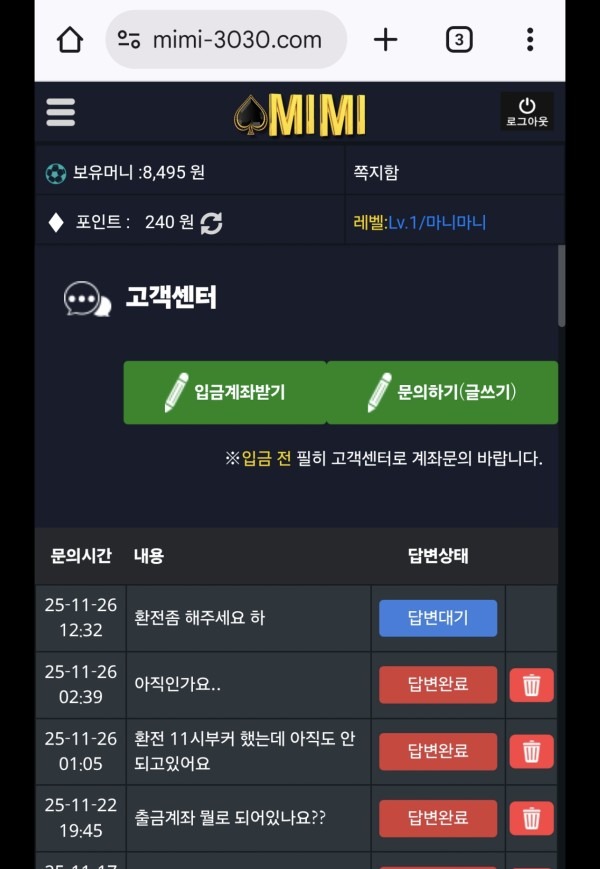Delete the inquiry about 환전 11시부터
Screen dimensions: 600x869
click(531, 751)
